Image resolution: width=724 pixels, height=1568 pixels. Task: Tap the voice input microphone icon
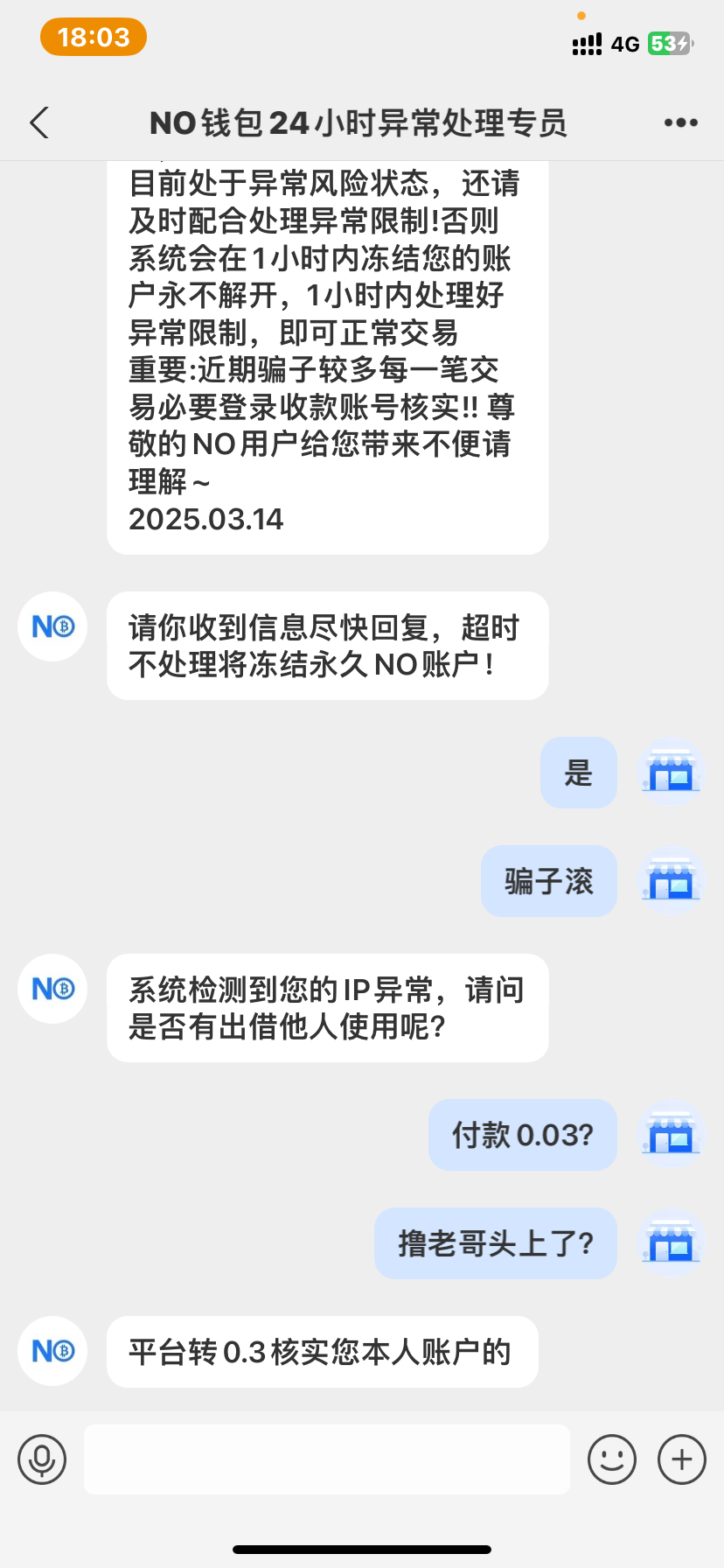(x=42, y=1459)
